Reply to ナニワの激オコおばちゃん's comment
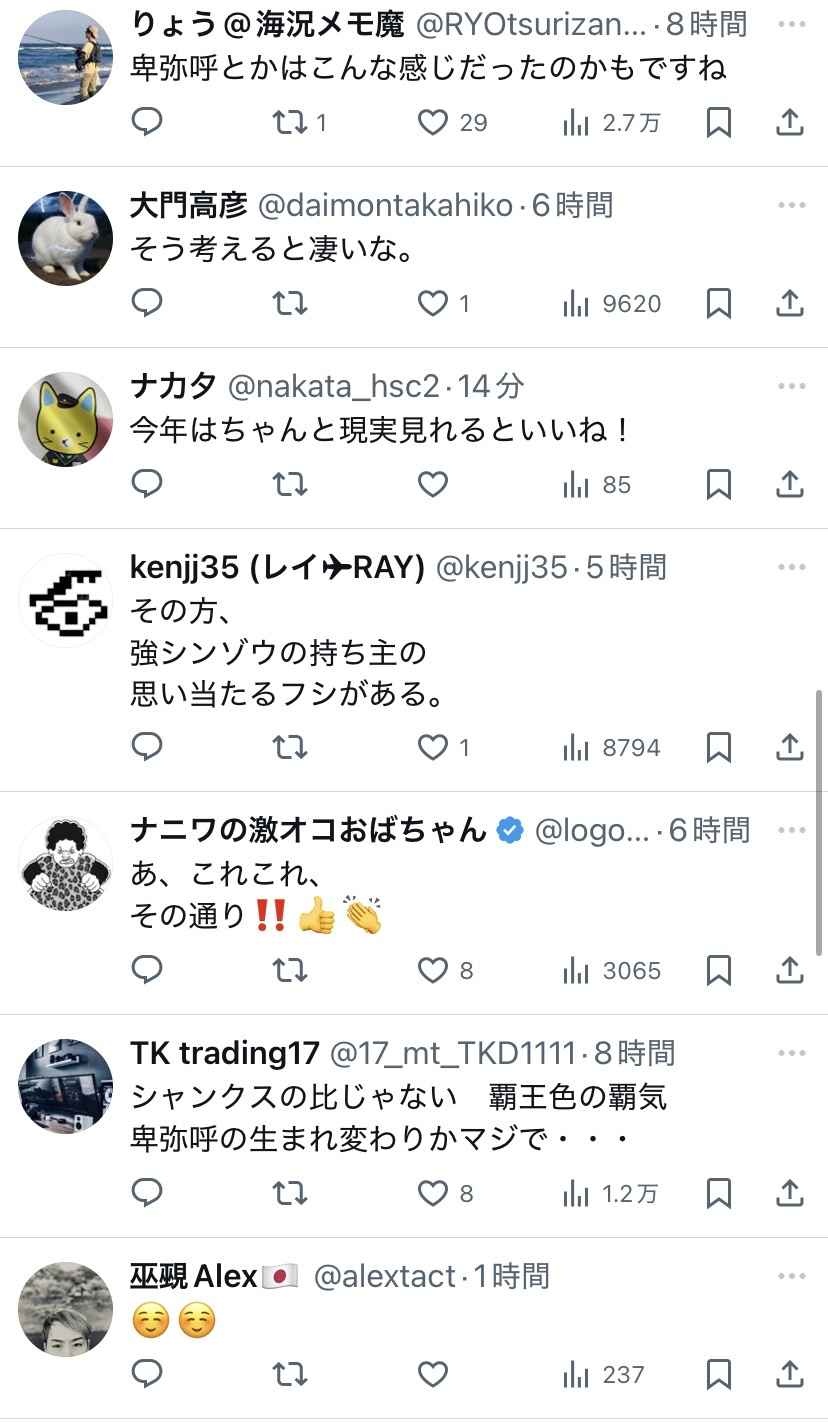Image resolution: width=828 pixels, height=1422 pixels. coord(147,970)
